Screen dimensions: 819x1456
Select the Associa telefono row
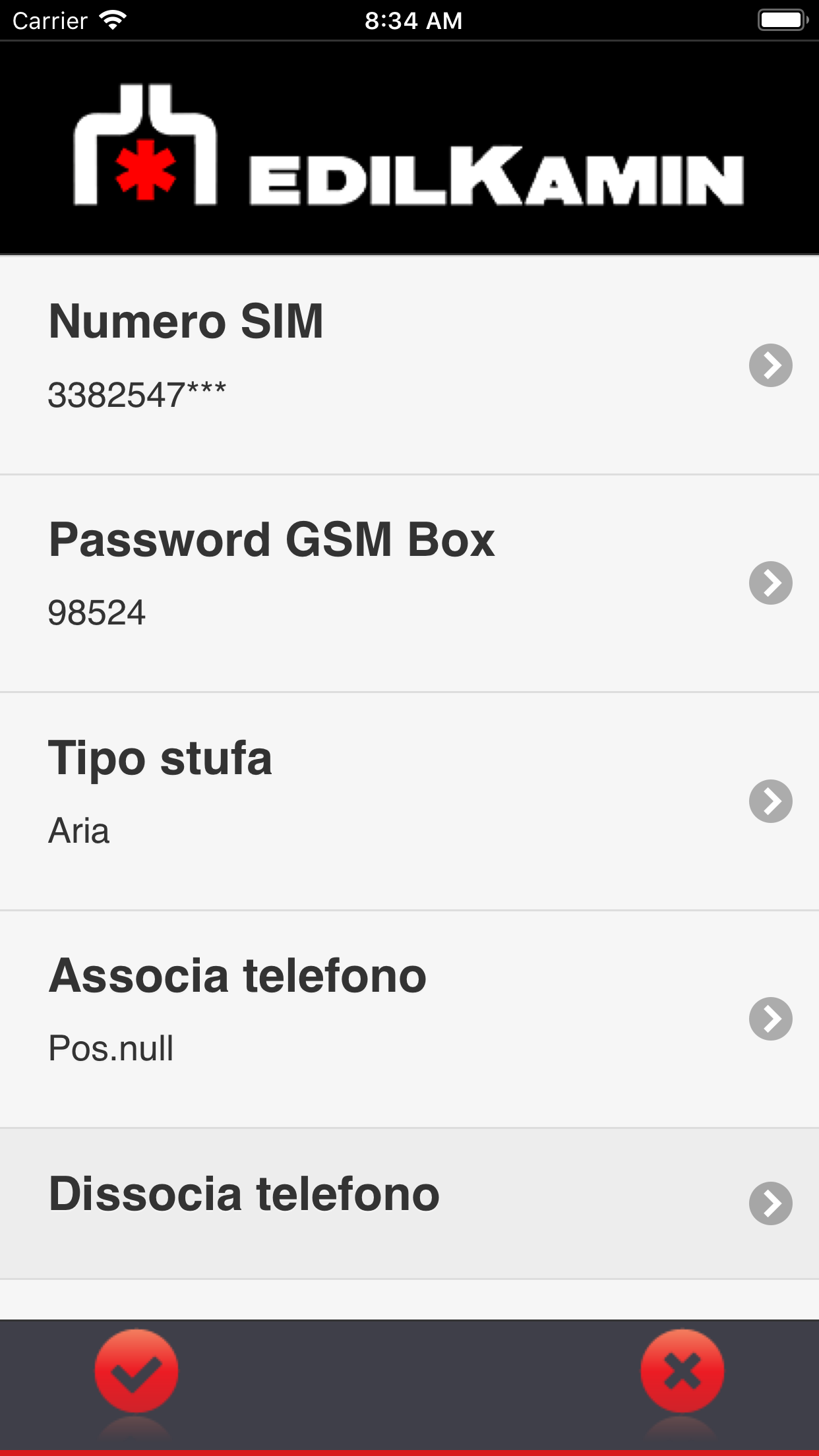point(409,1019)
